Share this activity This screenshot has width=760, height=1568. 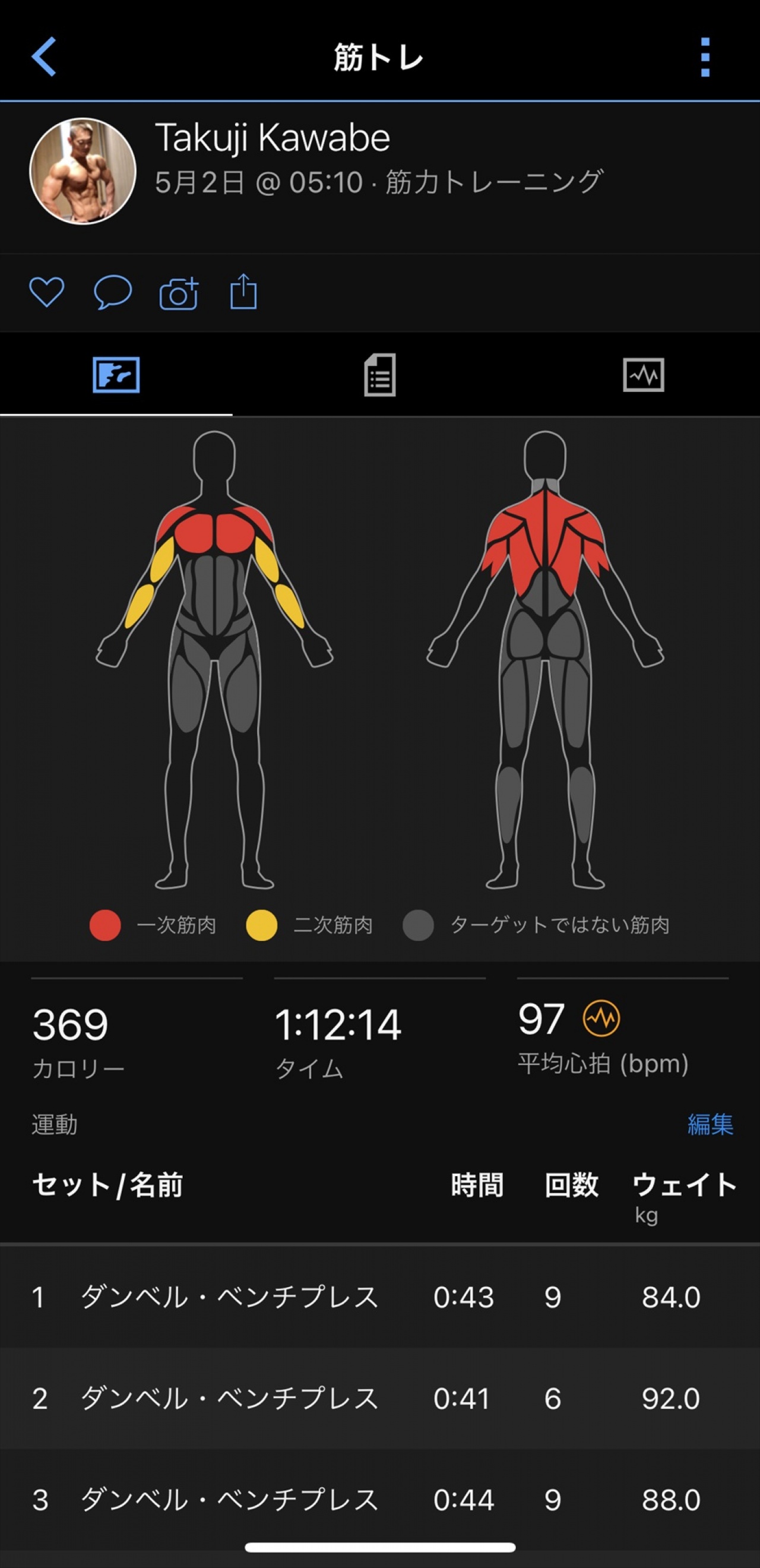(243, 292)
